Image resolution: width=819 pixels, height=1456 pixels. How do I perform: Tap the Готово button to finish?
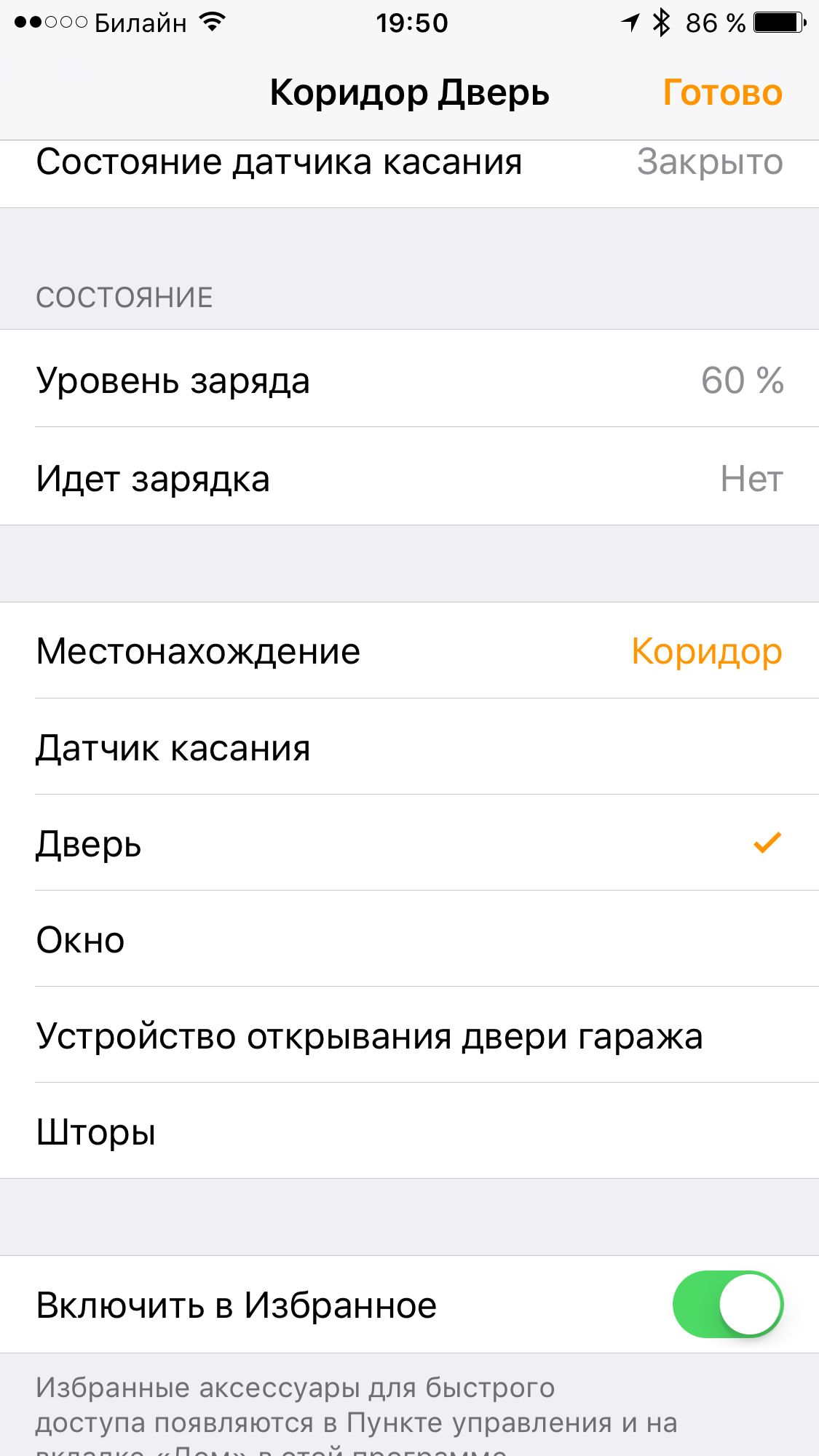click(723, 92)
